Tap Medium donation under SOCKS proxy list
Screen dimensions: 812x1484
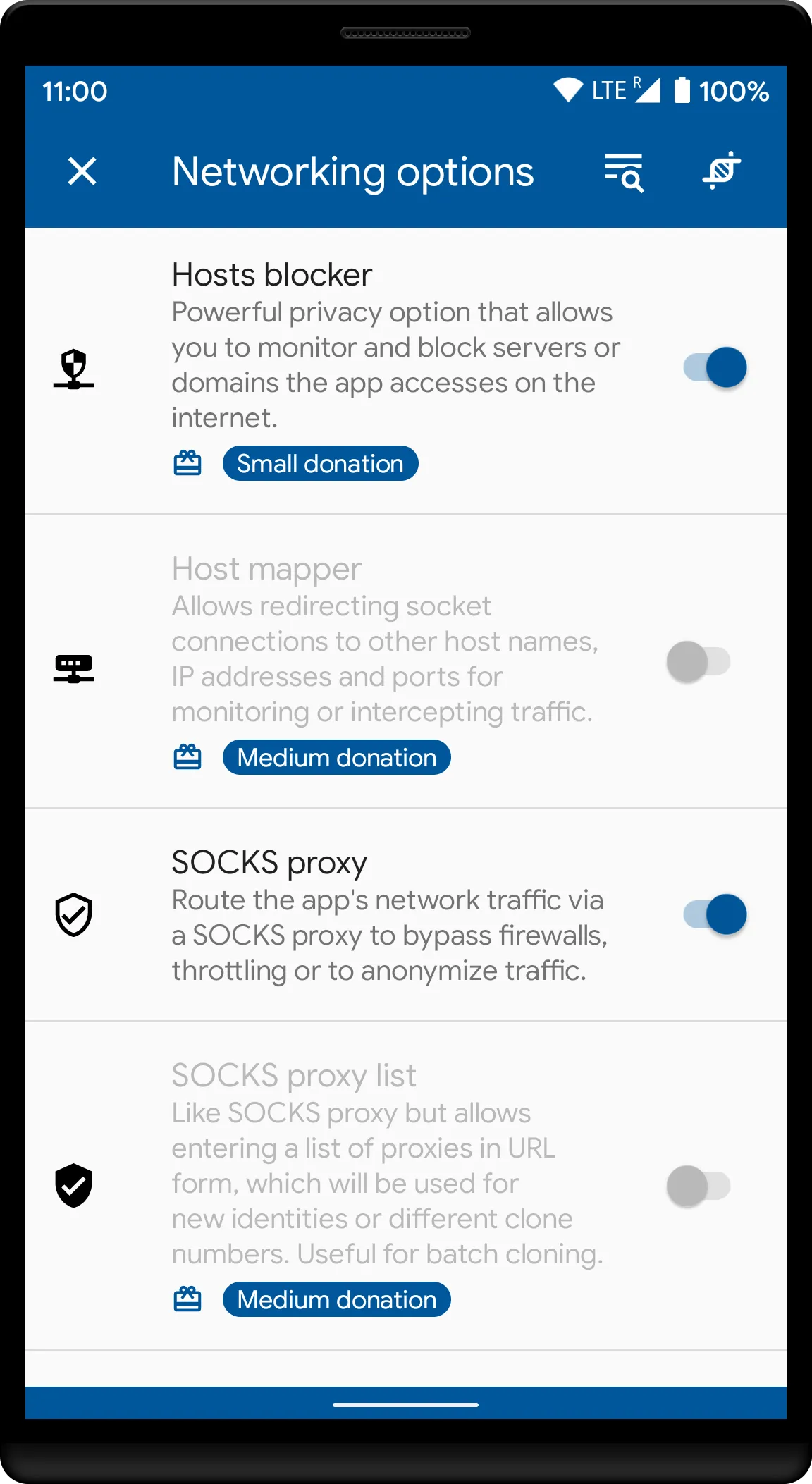click(336, 1299)
